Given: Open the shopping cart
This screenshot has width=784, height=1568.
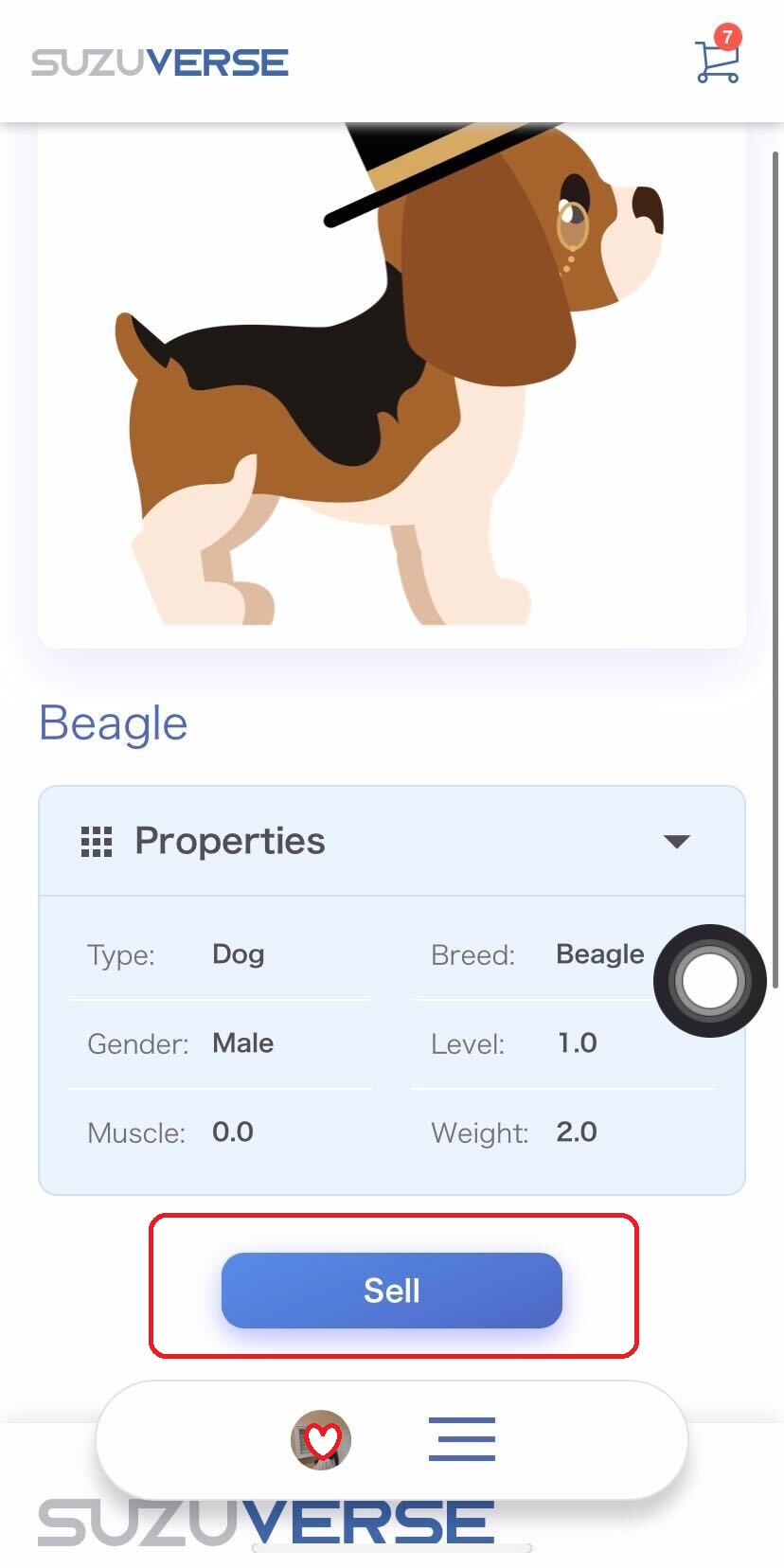Looking at the screenshot, I should coord(717,61).
